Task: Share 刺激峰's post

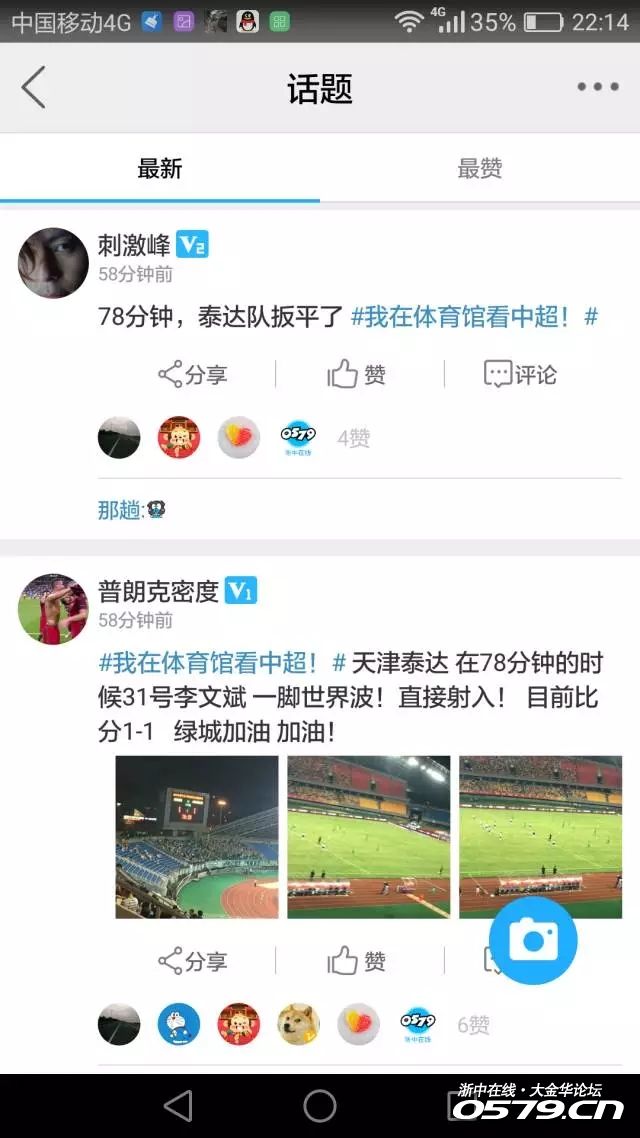Action: 193,375
